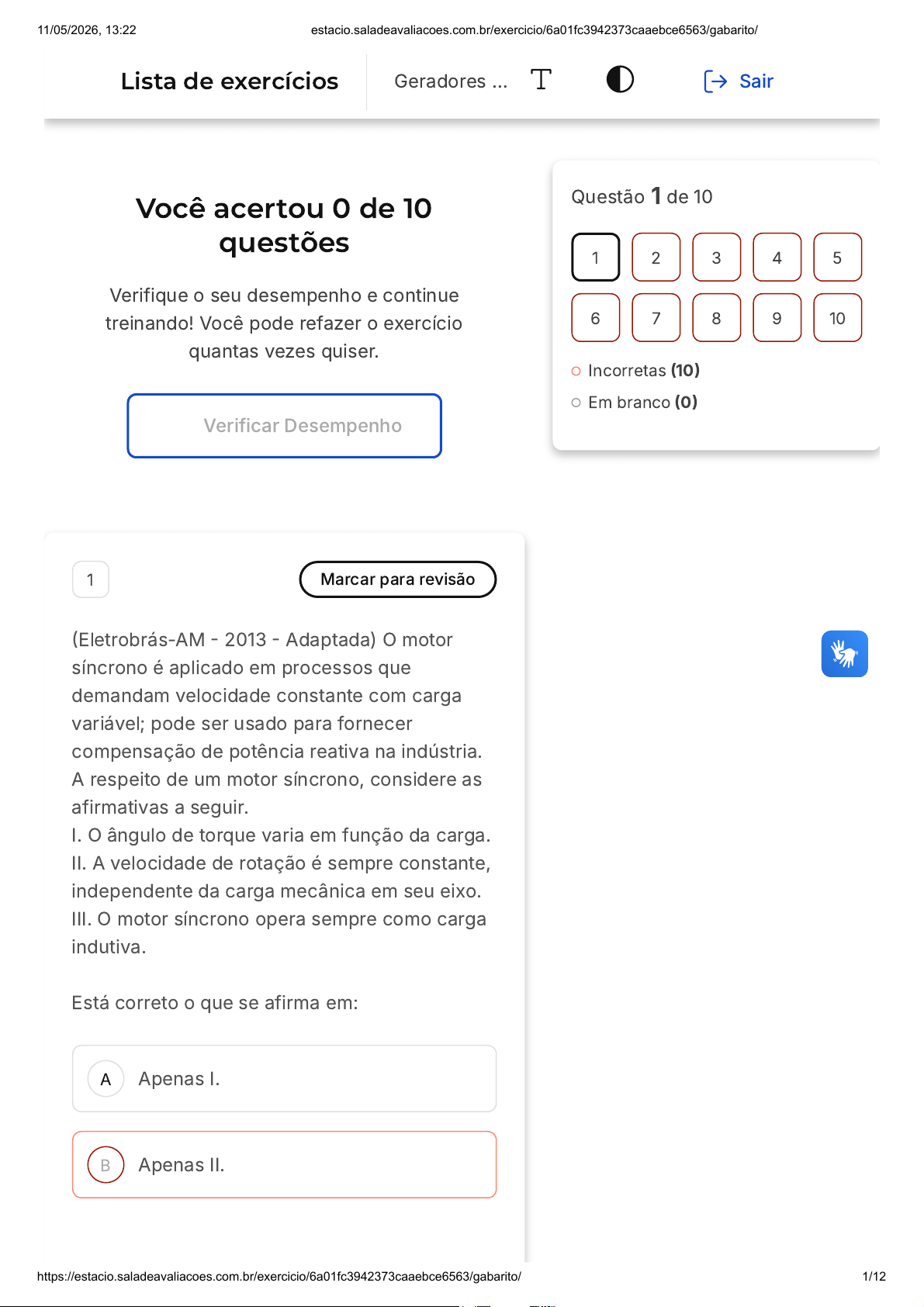This screenshot has height=1307, width=924.
Task: Jump to question 6
Action: pyautogui.click(x=595, y=318)
